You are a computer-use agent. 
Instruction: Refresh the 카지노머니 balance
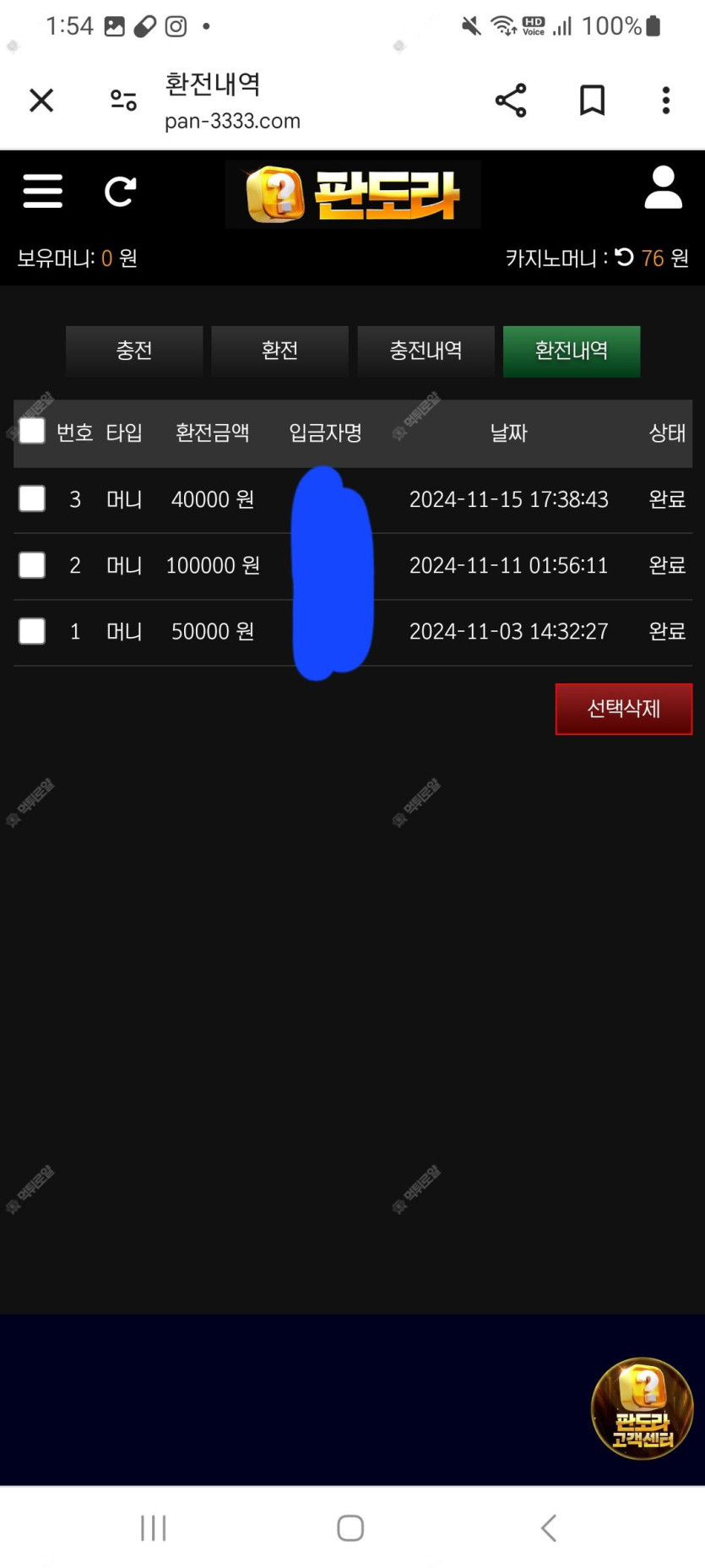(624, 257)
